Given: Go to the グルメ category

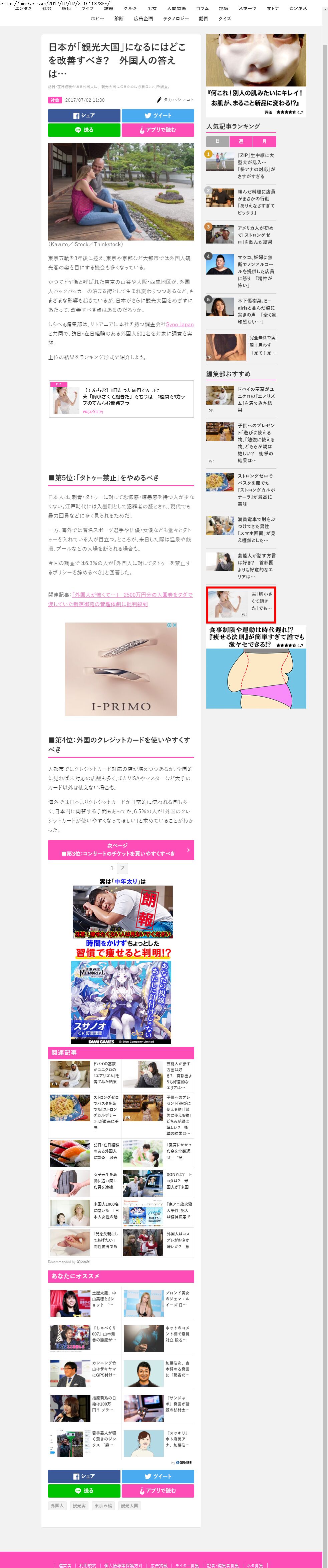Looking at the screenshot, I should (x=130, y=9).
